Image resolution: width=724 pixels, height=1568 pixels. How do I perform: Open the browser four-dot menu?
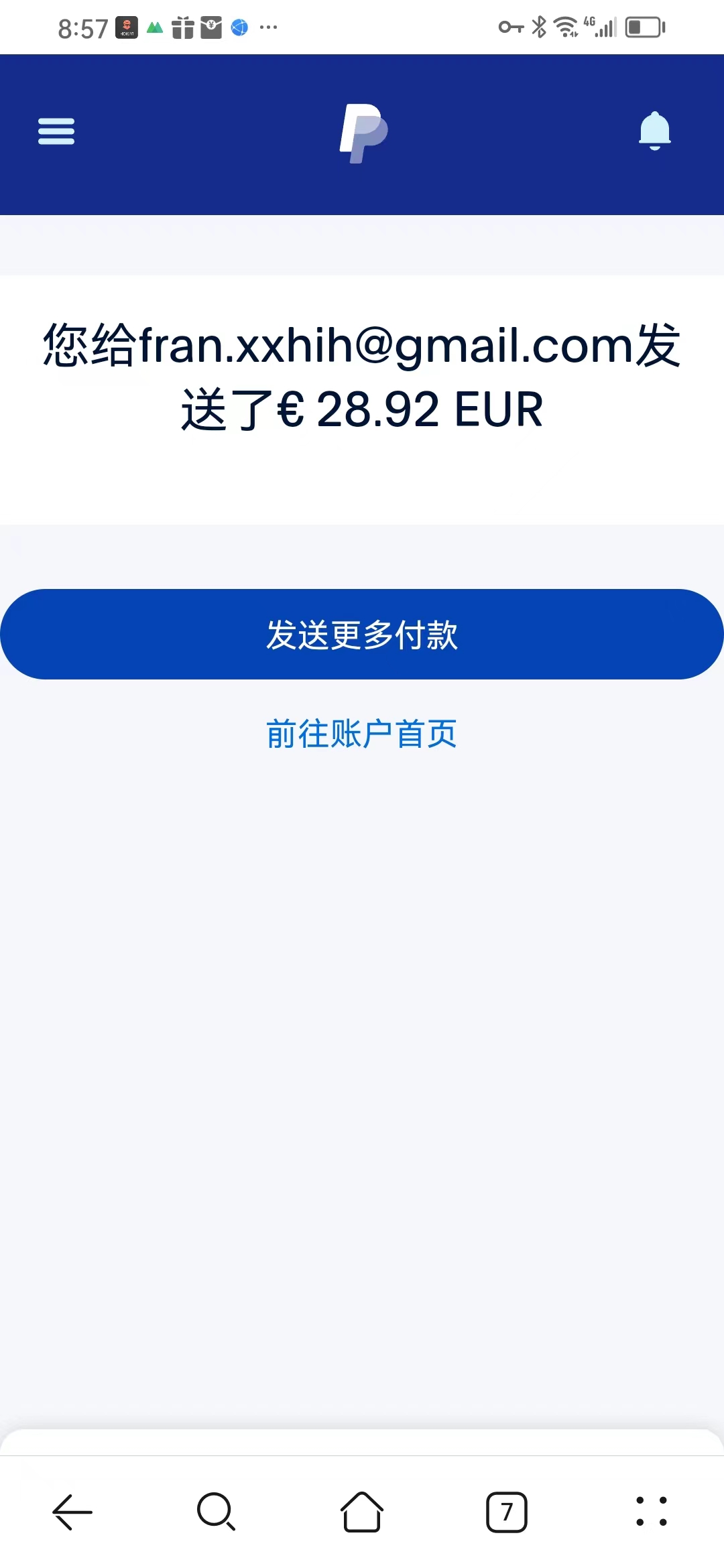652,1512
